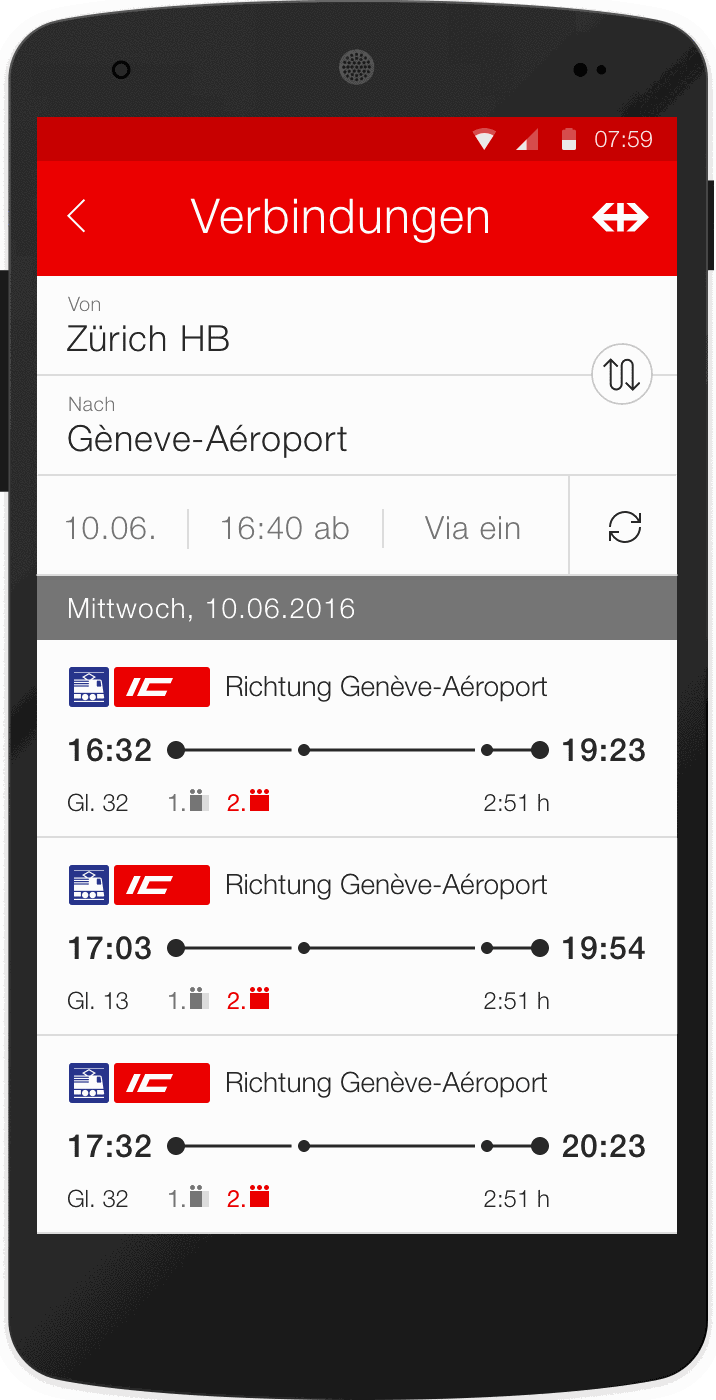The width and height of the screenshot is (716, 1400).
Task: Open the 16:32 connection arriving 19:23
Action: (x=356, y=742)
